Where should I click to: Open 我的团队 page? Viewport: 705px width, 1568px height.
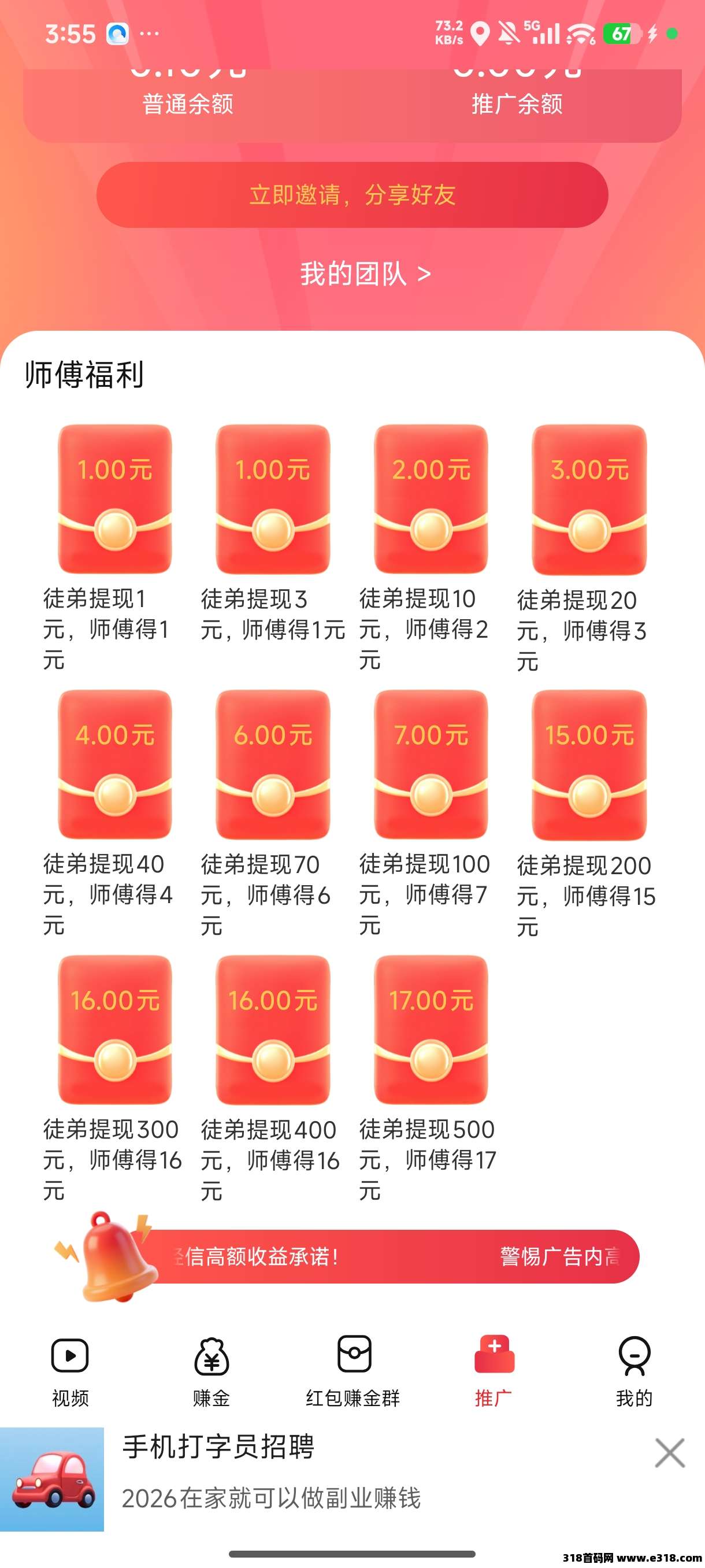point(365,274)
